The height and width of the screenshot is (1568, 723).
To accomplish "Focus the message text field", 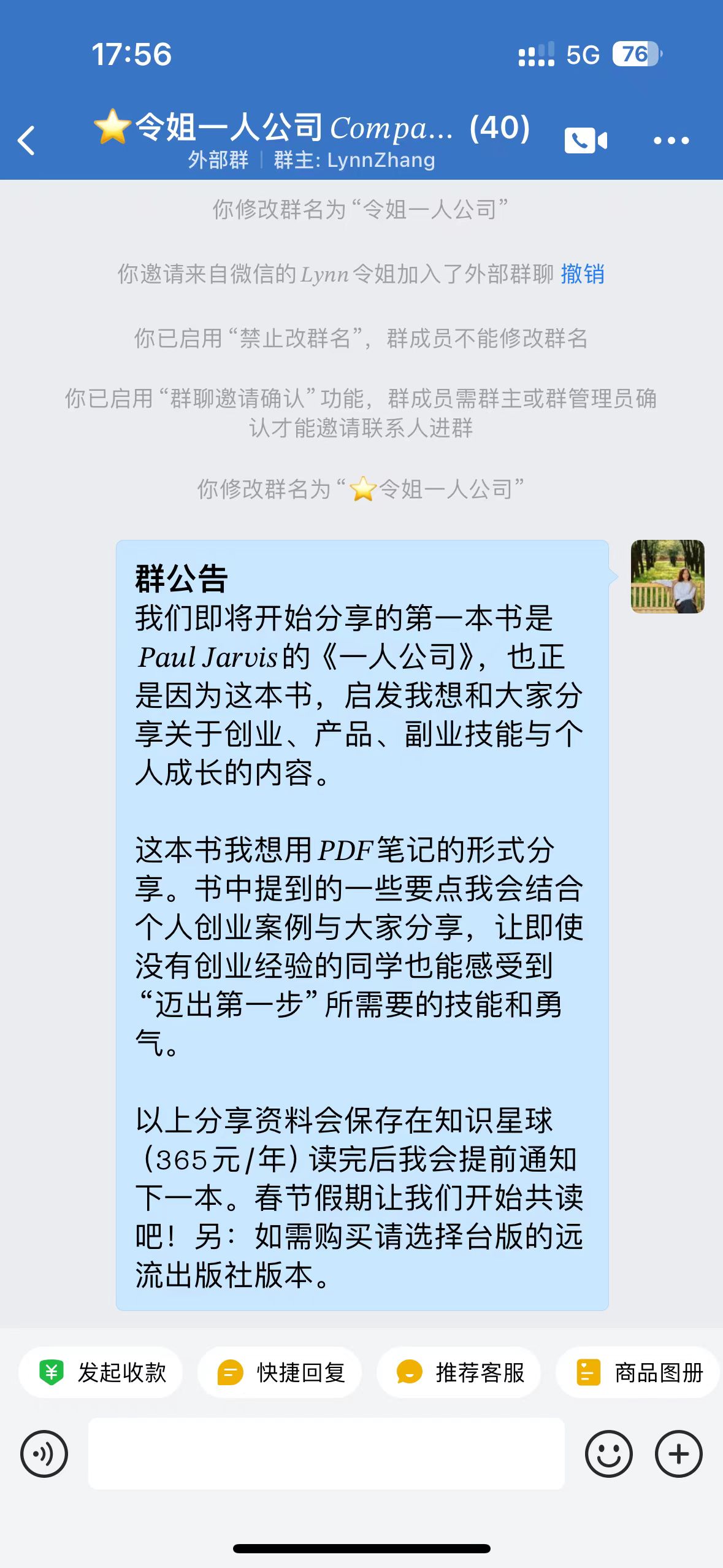I will (326, 1453).
